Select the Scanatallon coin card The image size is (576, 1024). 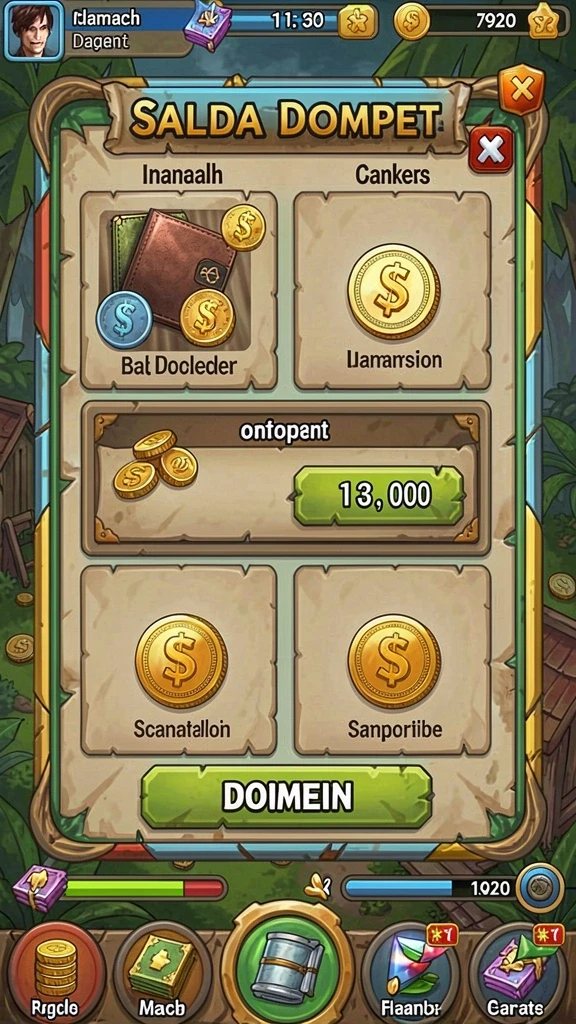(x=178, y=660)
